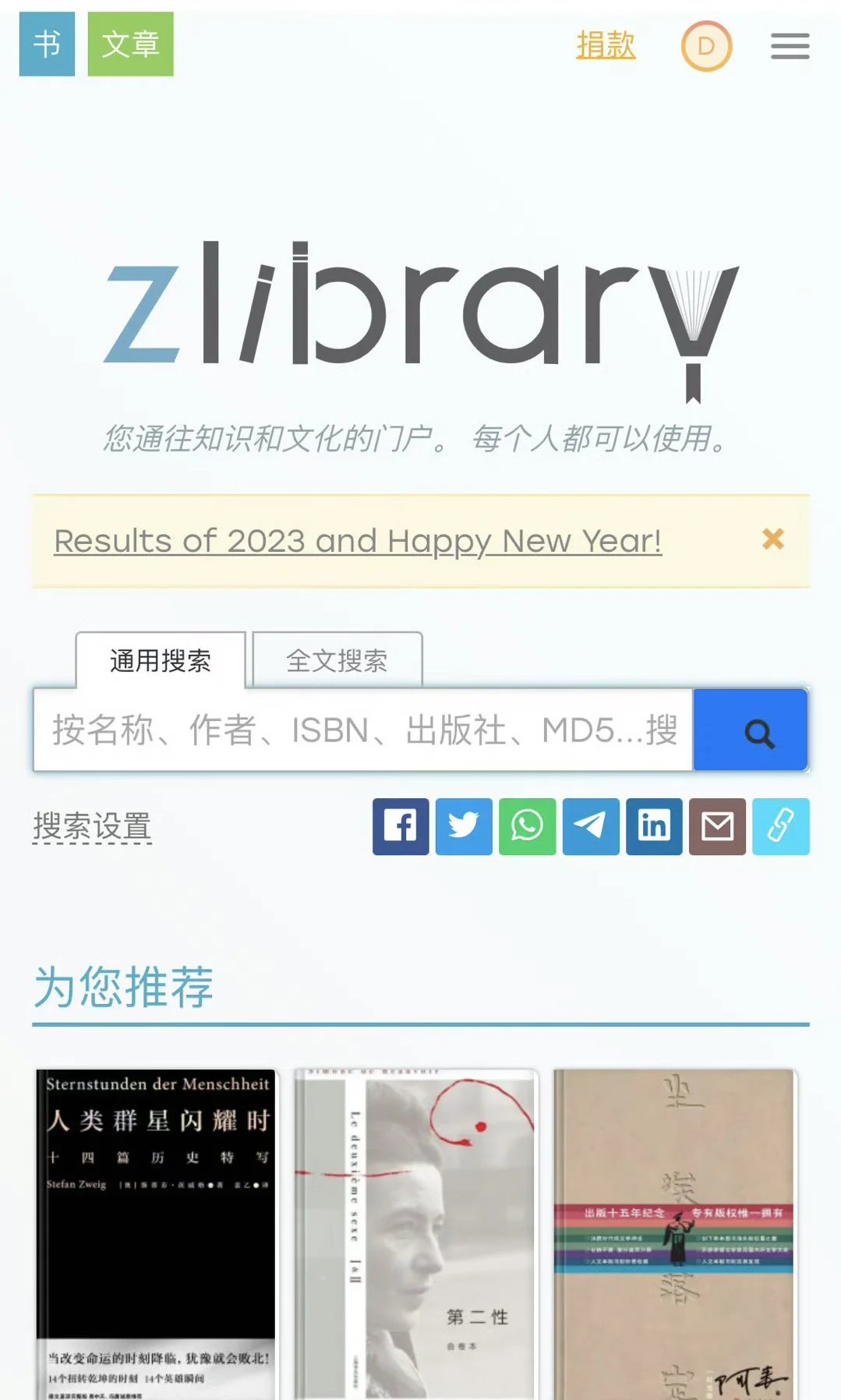Switch to the 书 books section
Viewport: 841px width, 1400px height.
pos(47,44)
